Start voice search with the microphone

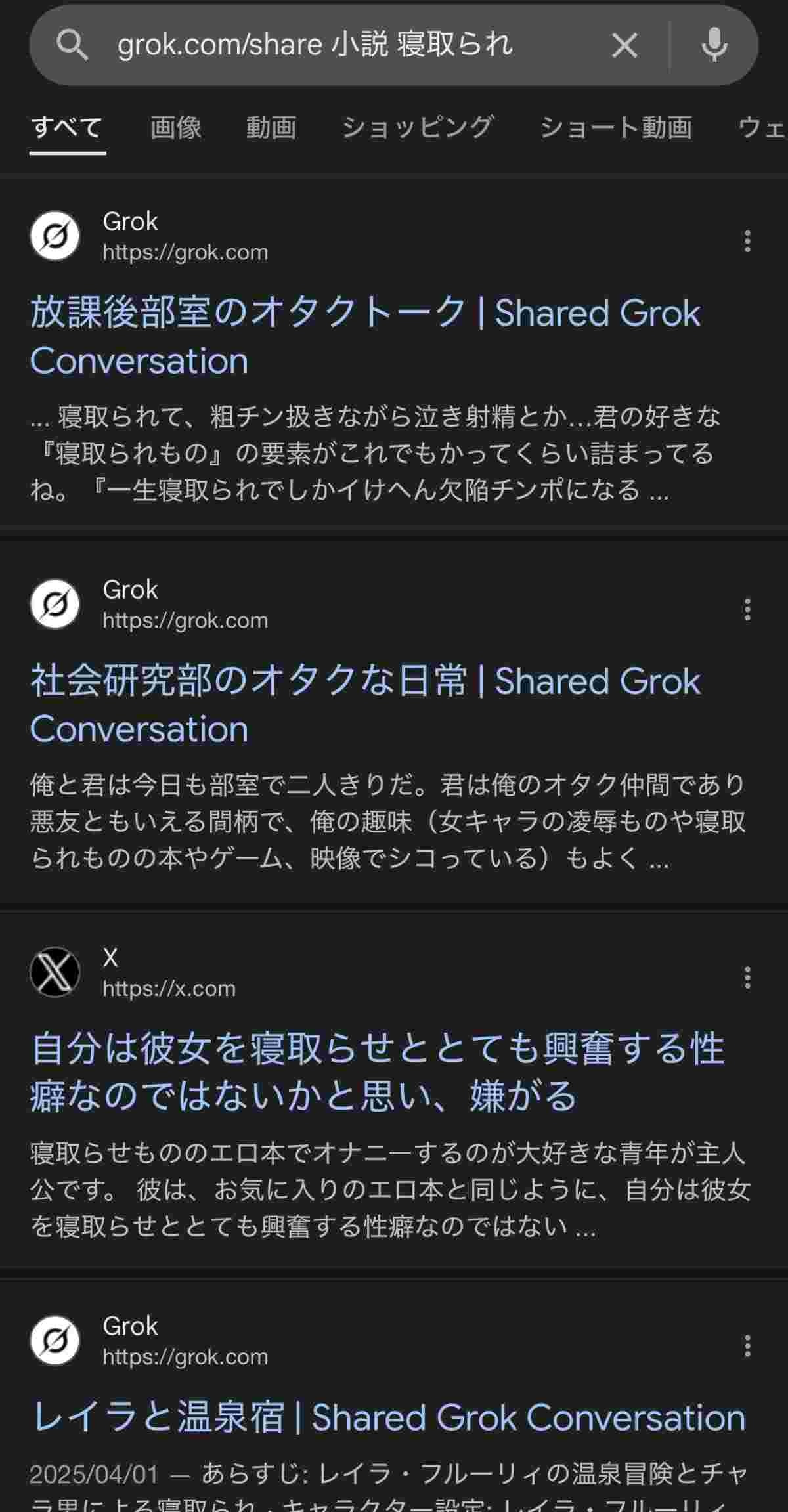tap(714, 45)
